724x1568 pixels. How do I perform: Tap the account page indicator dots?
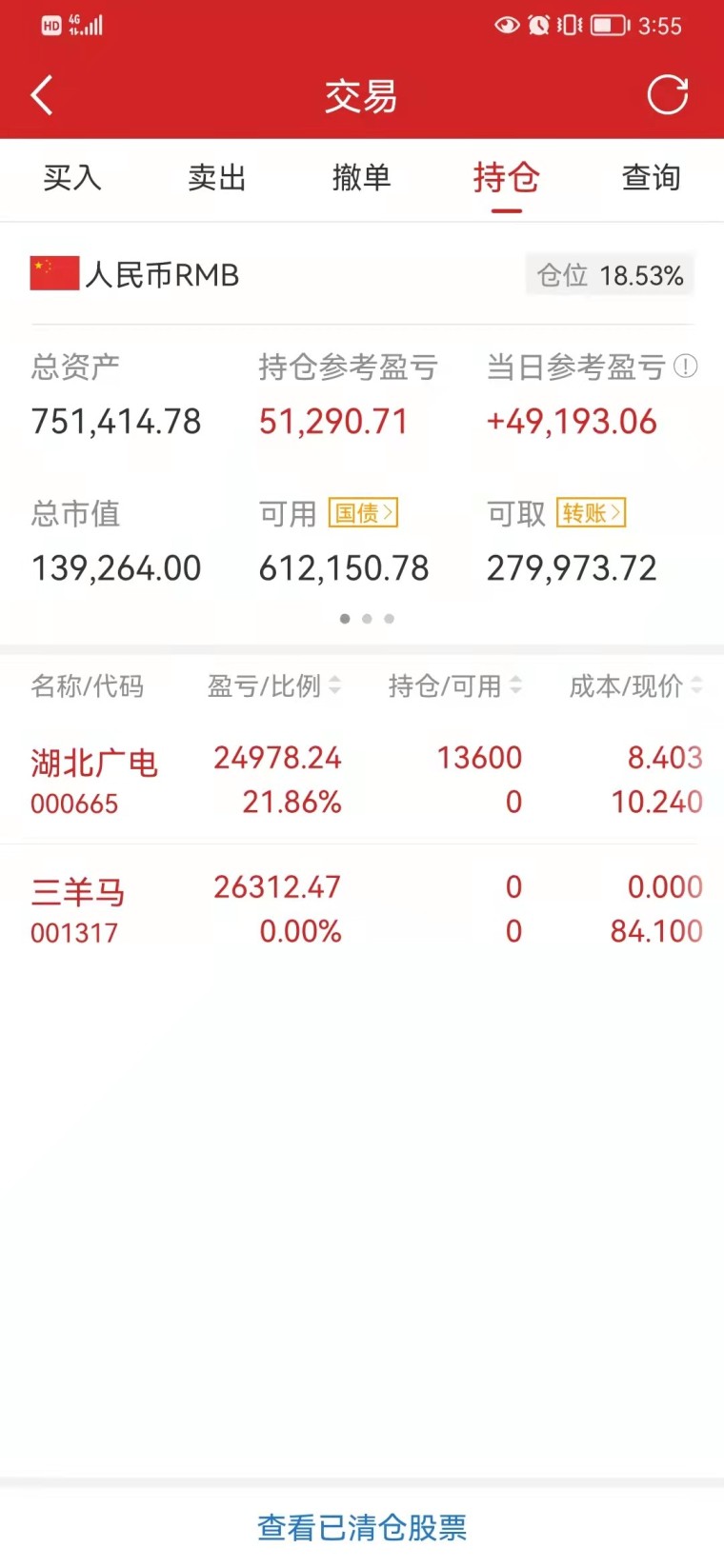click(367, 619)
